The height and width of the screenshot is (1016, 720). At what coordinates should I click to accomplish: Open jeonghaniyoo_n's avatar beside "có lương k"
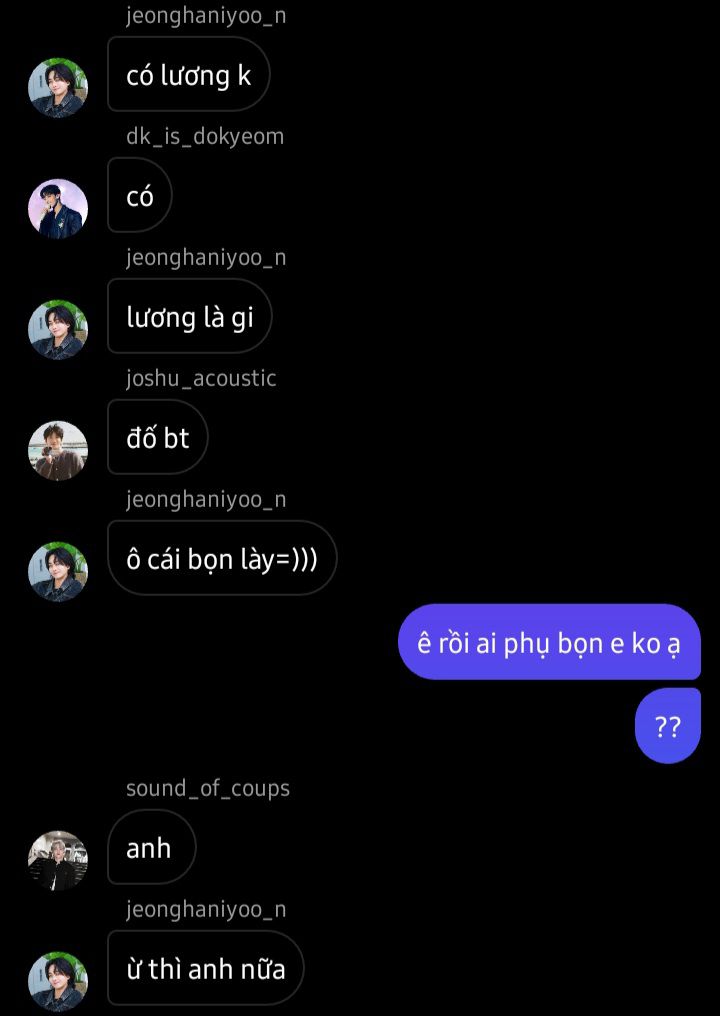pyautogui.click(x=58, y=88)
